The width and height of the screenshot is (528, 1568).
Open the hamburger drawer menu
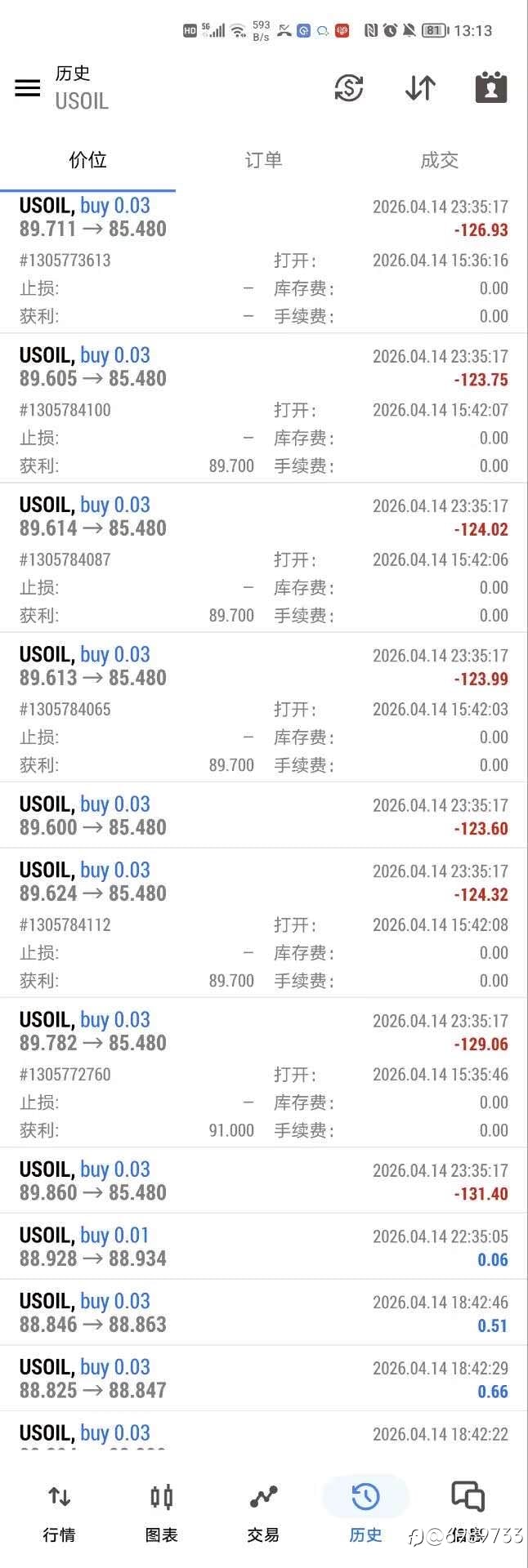point(28,88)
